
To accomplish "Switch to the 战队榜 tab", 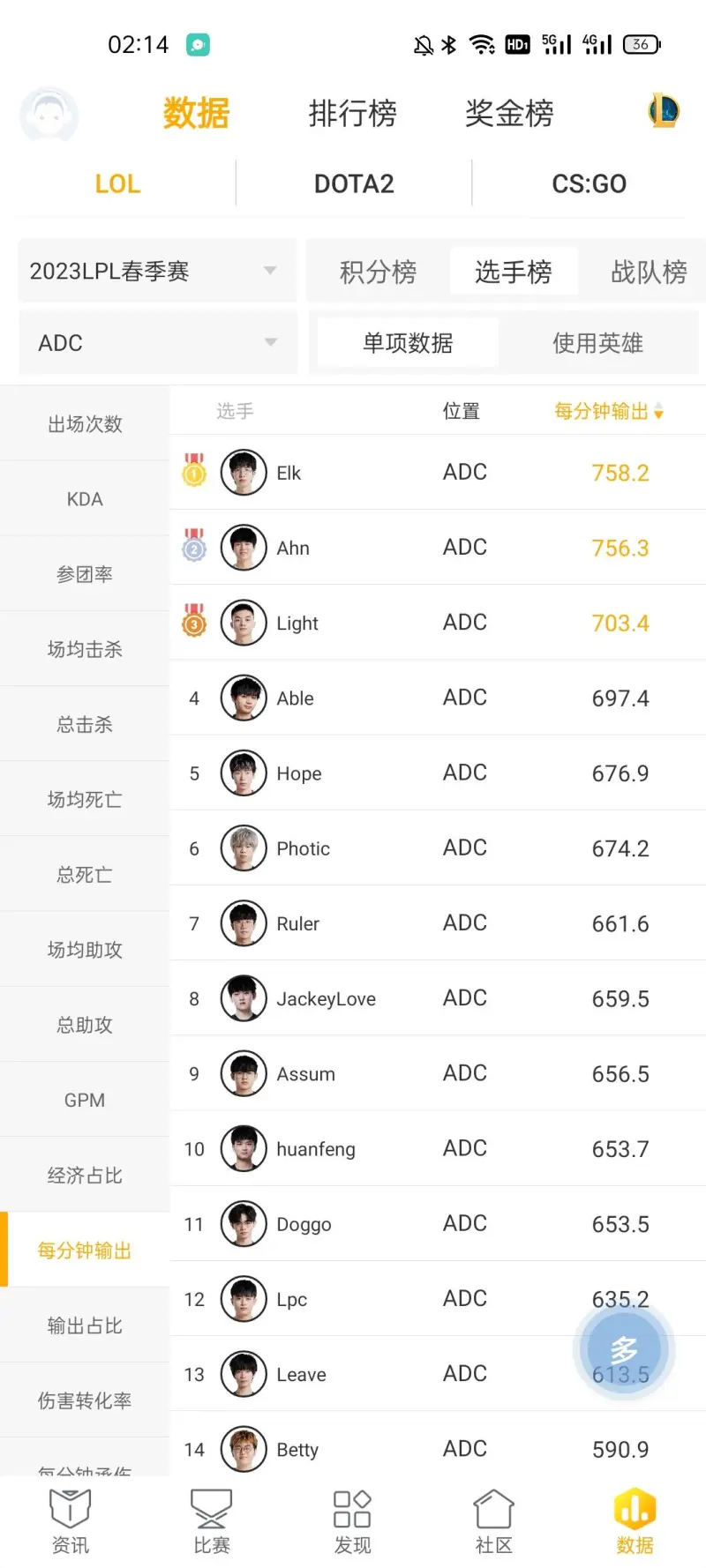I will tap(649, 272).
